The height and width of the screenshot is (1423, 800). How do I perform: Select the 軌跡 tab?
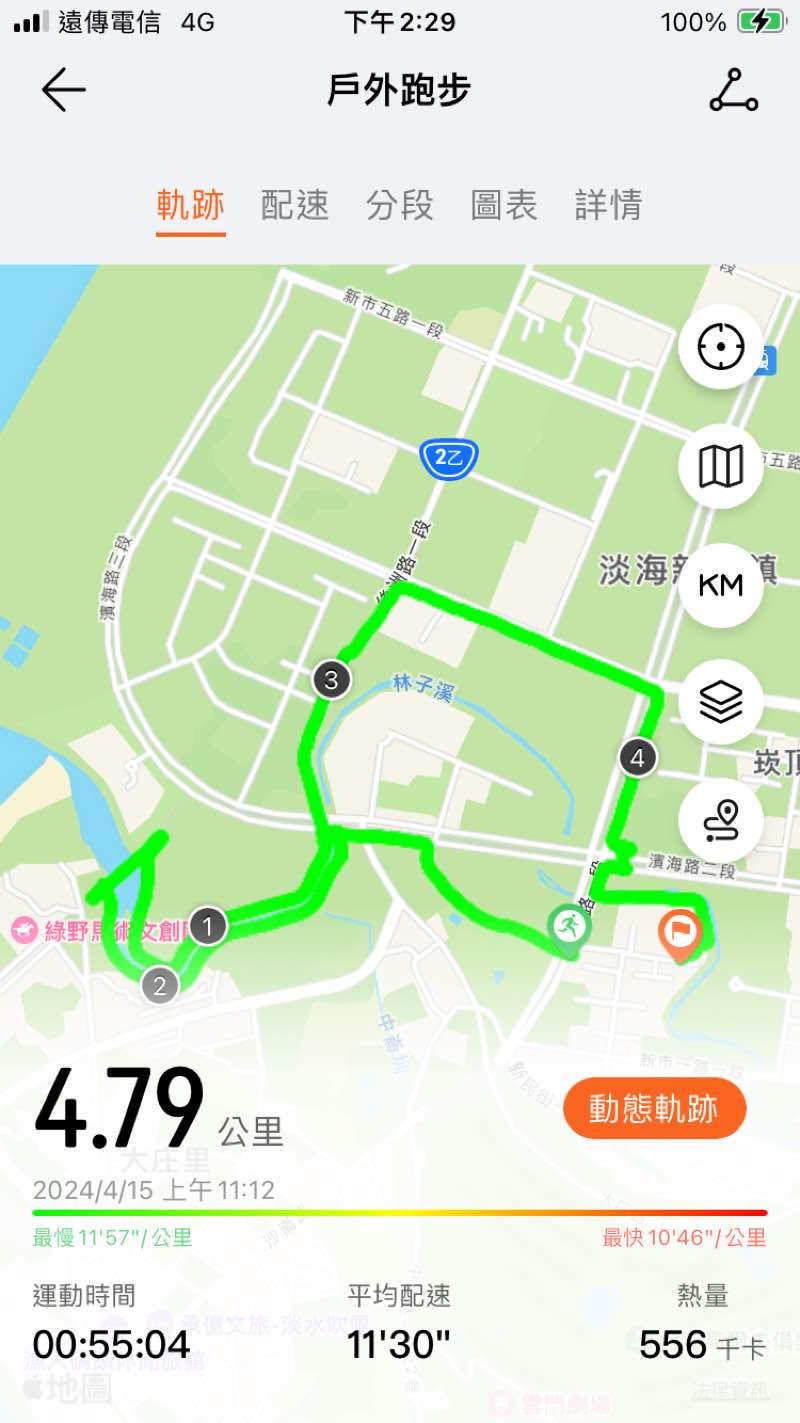190,205
